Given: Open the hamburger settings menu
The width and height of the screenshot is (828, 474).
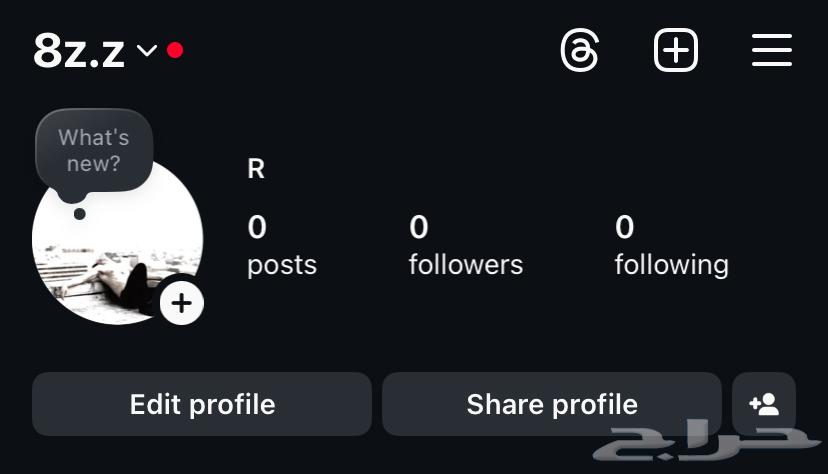Looking at the screenshot, I should pyautogui.click(x=771, y=50).
